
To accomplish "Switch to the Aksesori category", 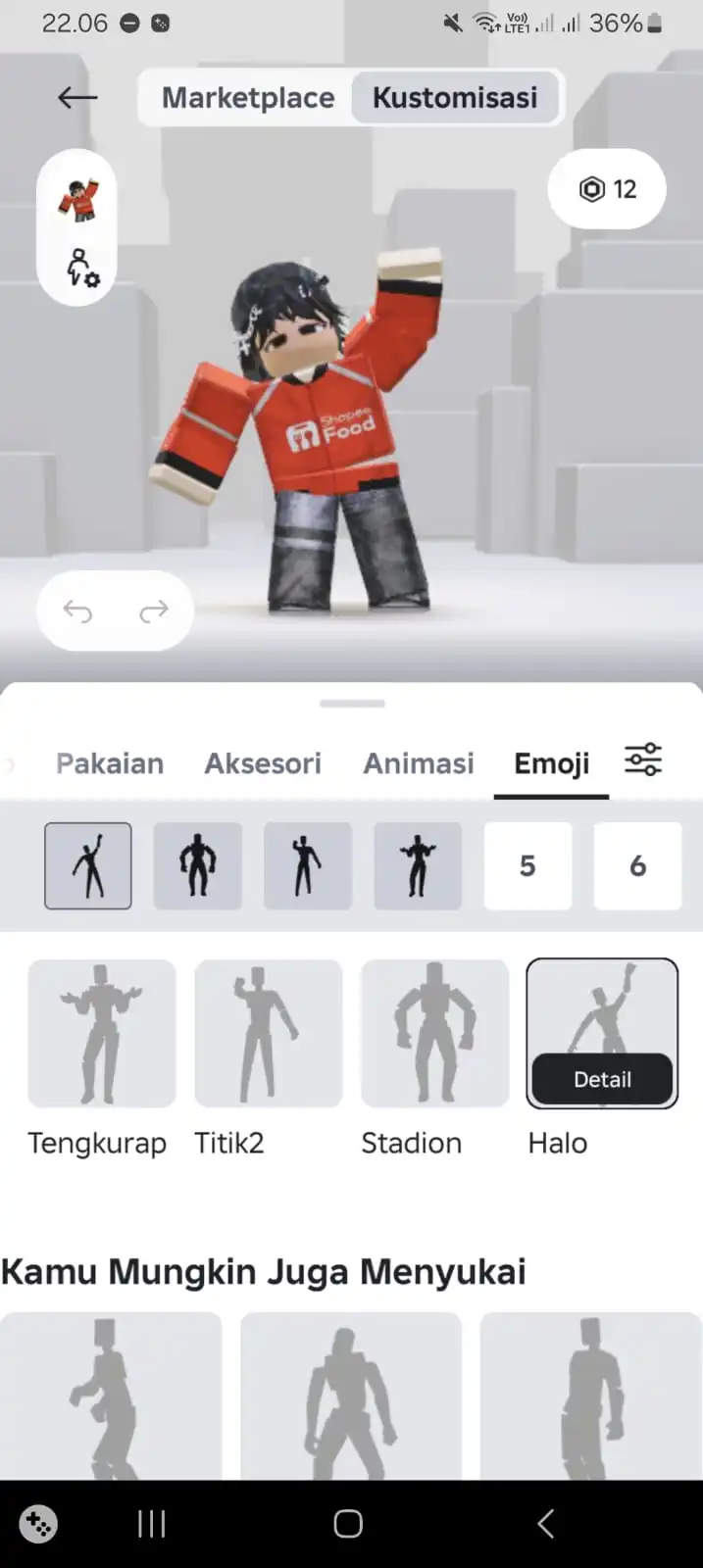I will [x=263, y=763].
